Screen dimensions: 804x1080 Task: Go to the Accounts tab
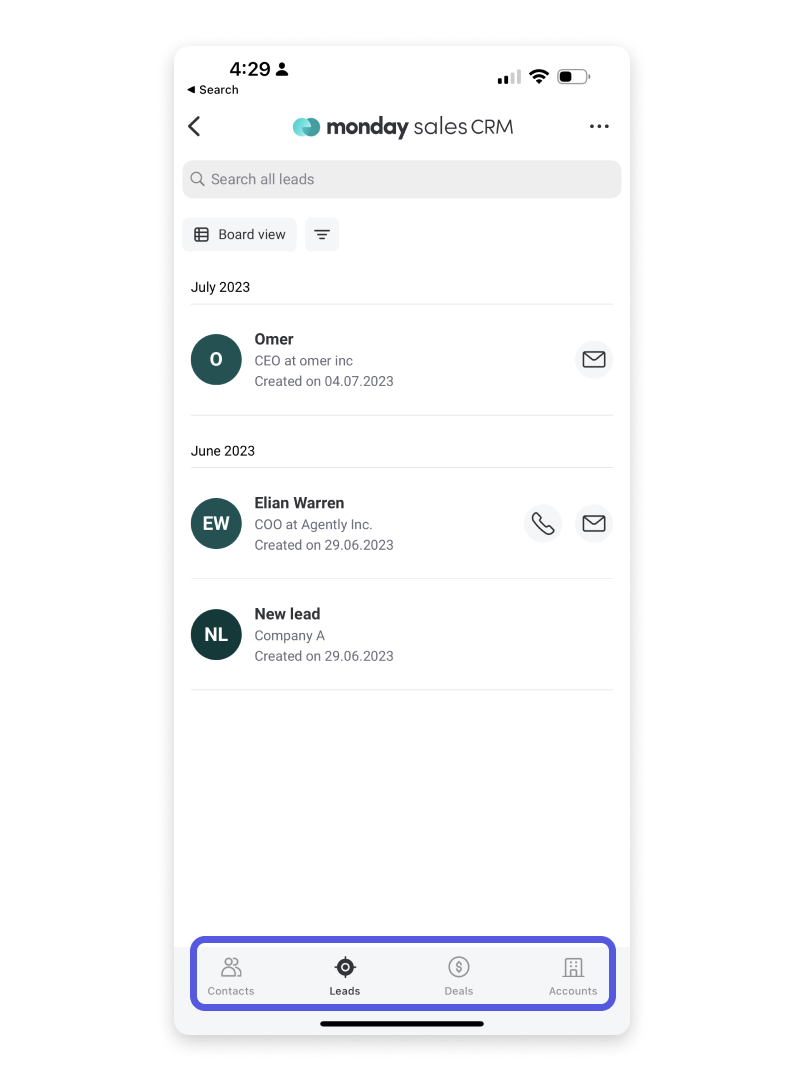click(573, 975)
